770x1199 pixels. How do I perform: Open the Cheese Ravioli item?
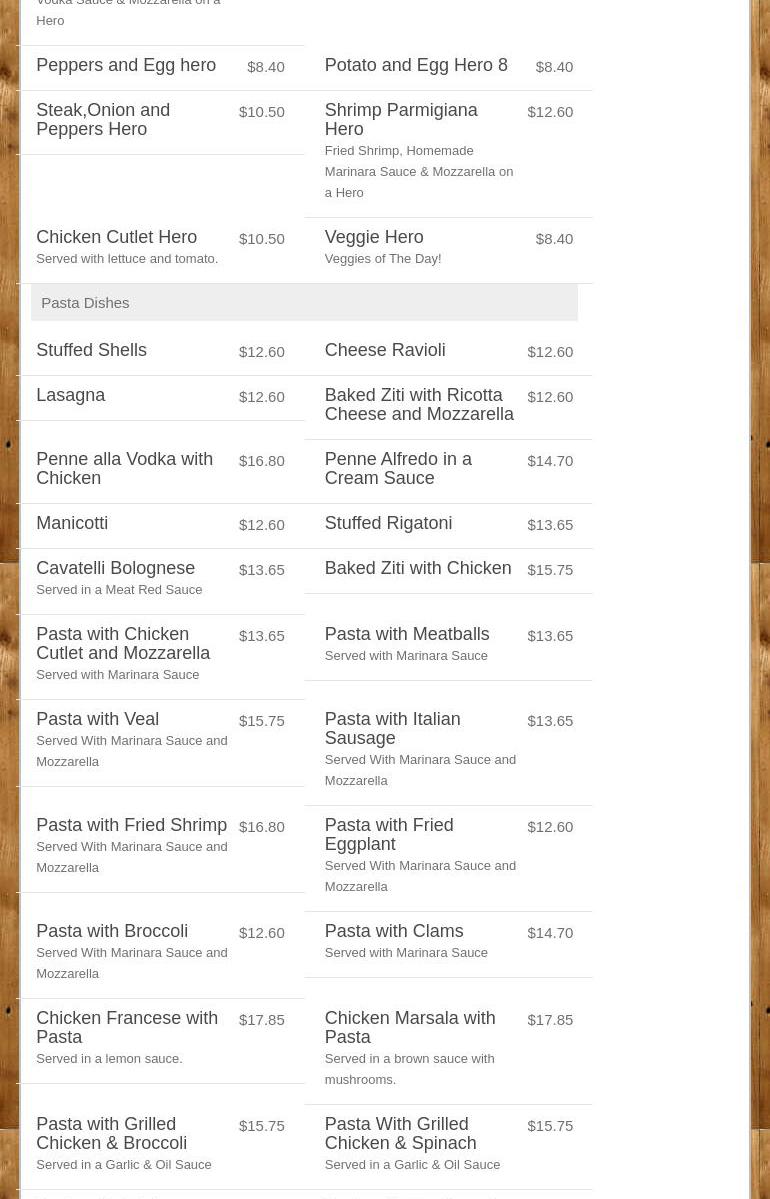pos(384,351)
